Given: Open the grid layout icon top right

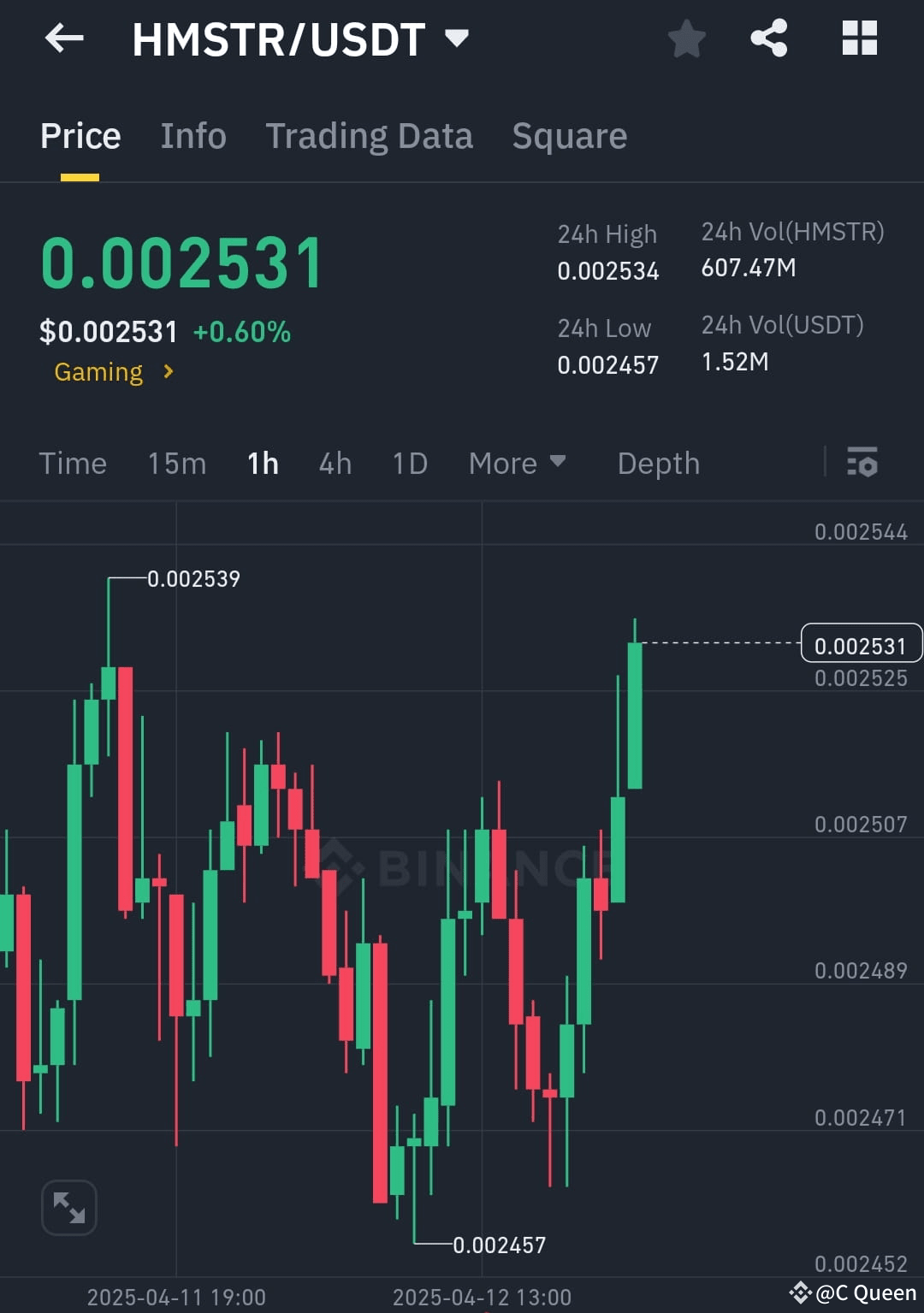Looking at the screenshot, I should coord(859,38).
